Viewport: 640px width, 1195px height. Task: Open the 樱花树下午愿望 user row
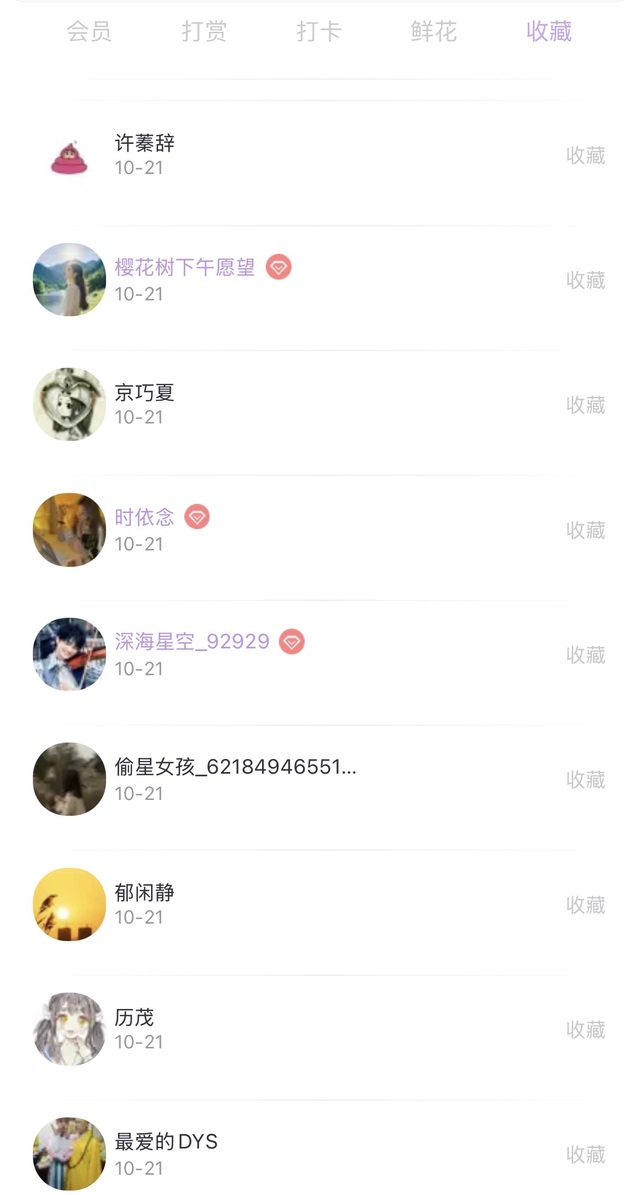[x=185, y=280]
